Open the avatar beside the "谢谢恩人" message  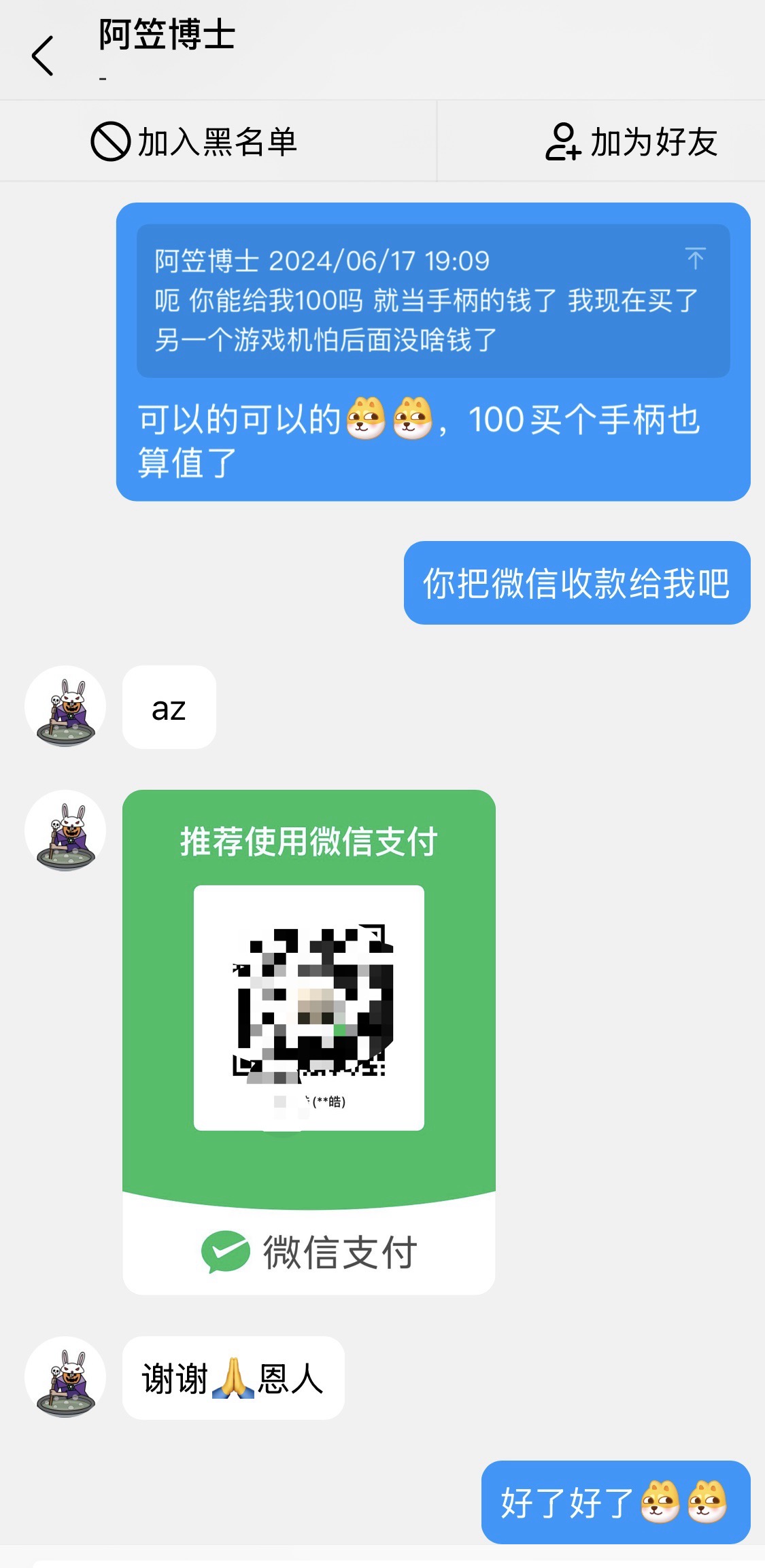coord(65,1378)
